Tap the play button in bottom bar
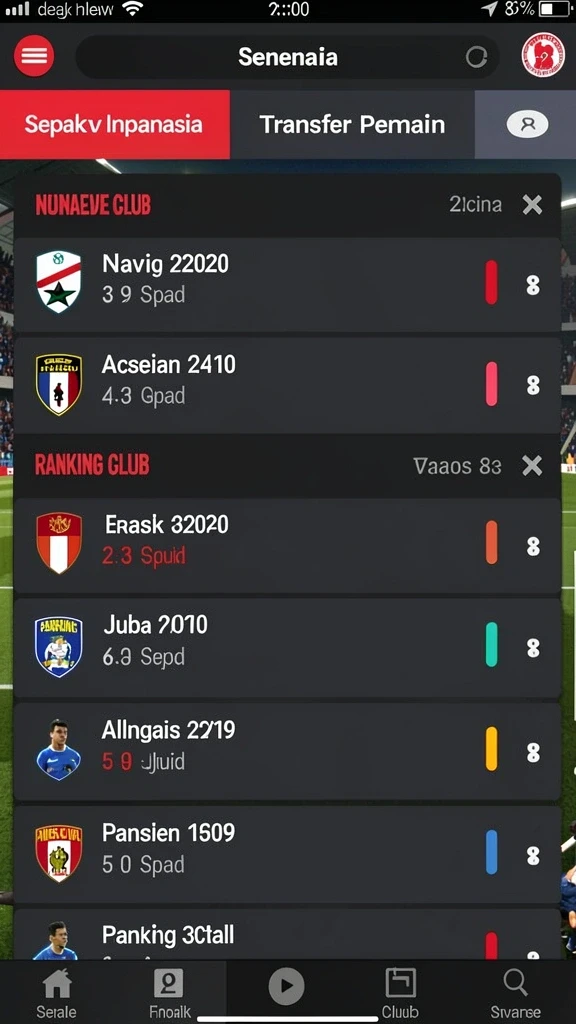This screenshot has width=576, height=1024. [x=286, y=985]
